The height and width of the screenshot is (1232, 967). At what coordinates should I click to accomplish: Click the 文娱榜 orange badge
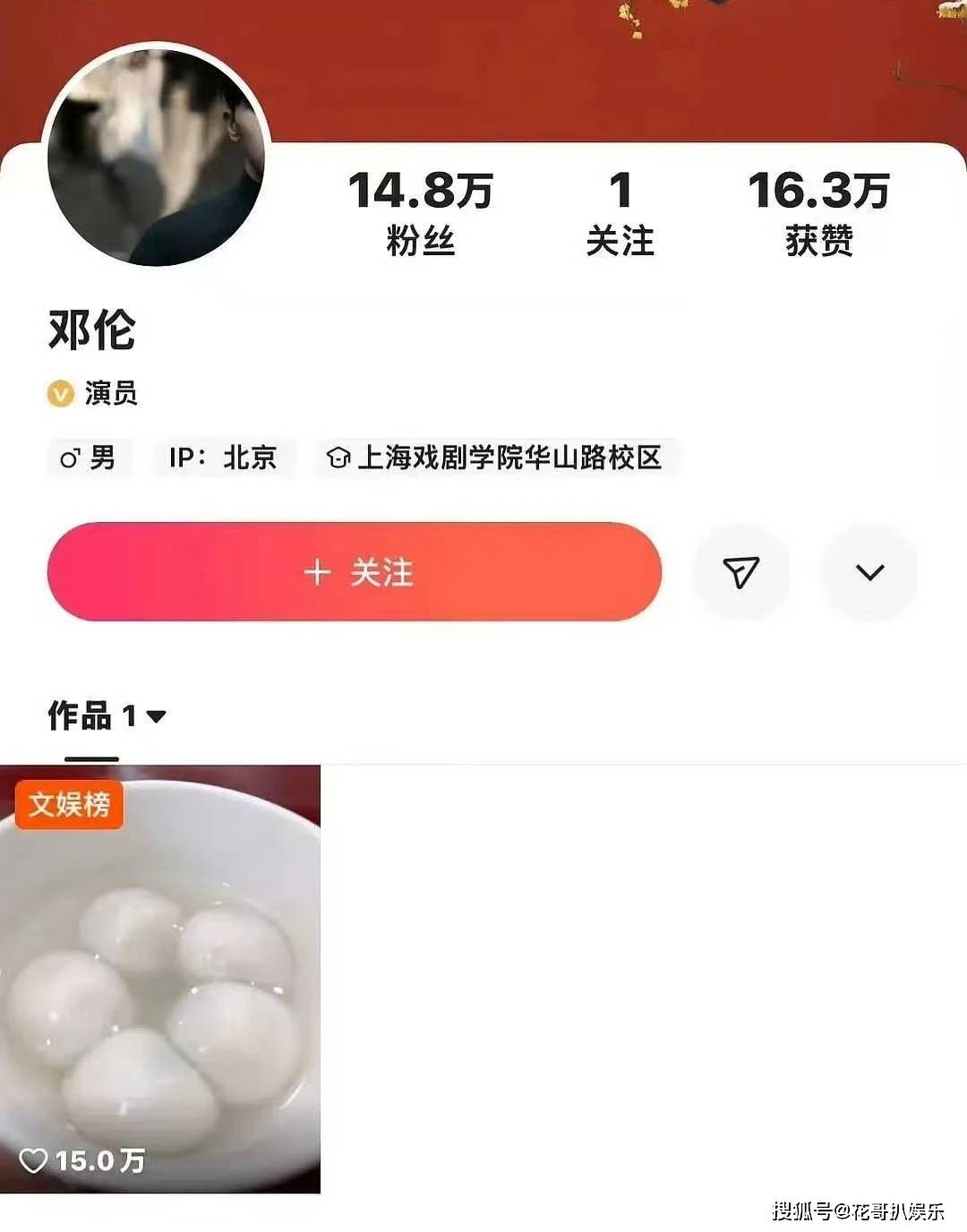[x=68, y=805]
